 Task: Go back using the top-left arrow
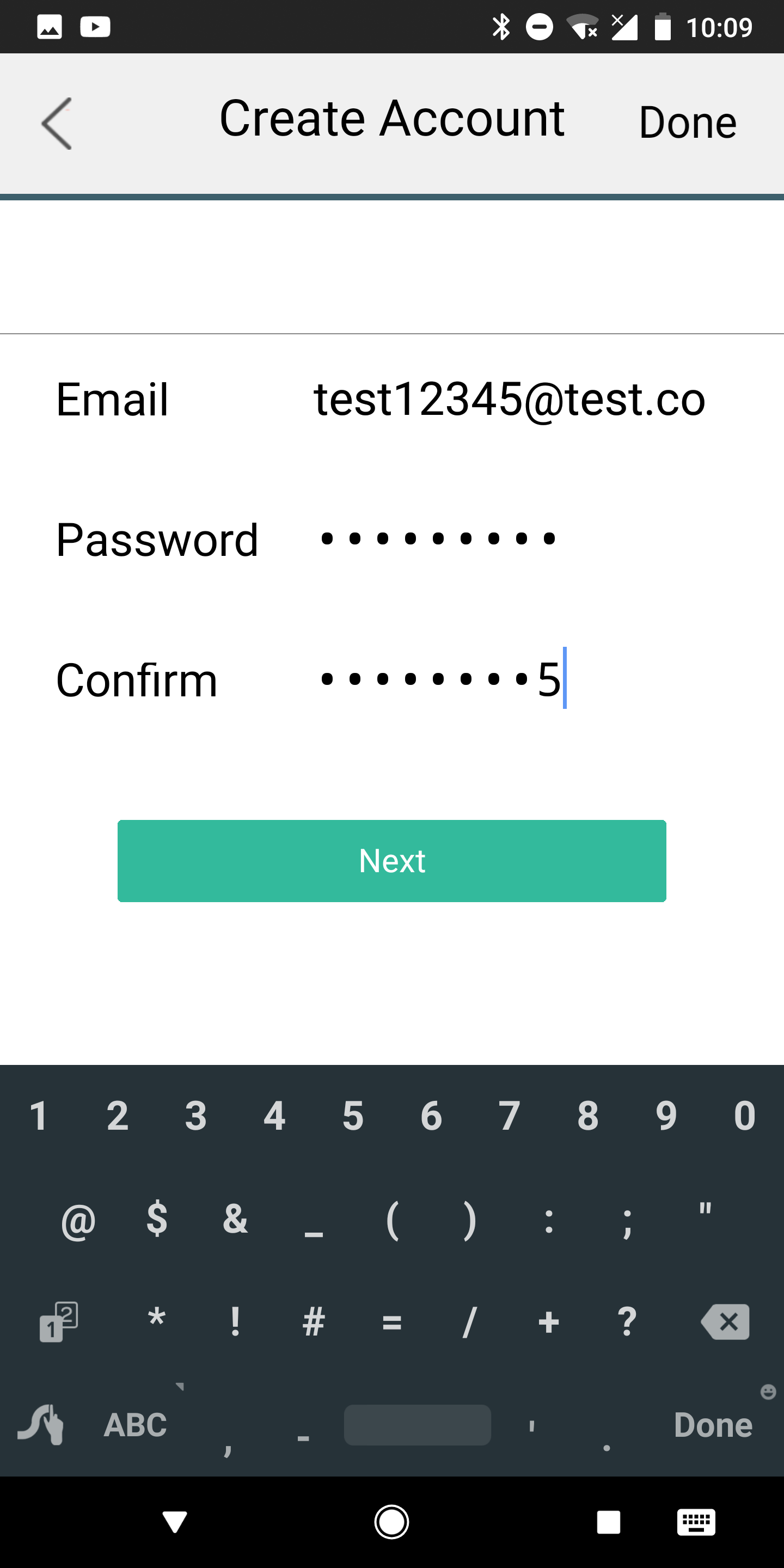pos(57,124)
